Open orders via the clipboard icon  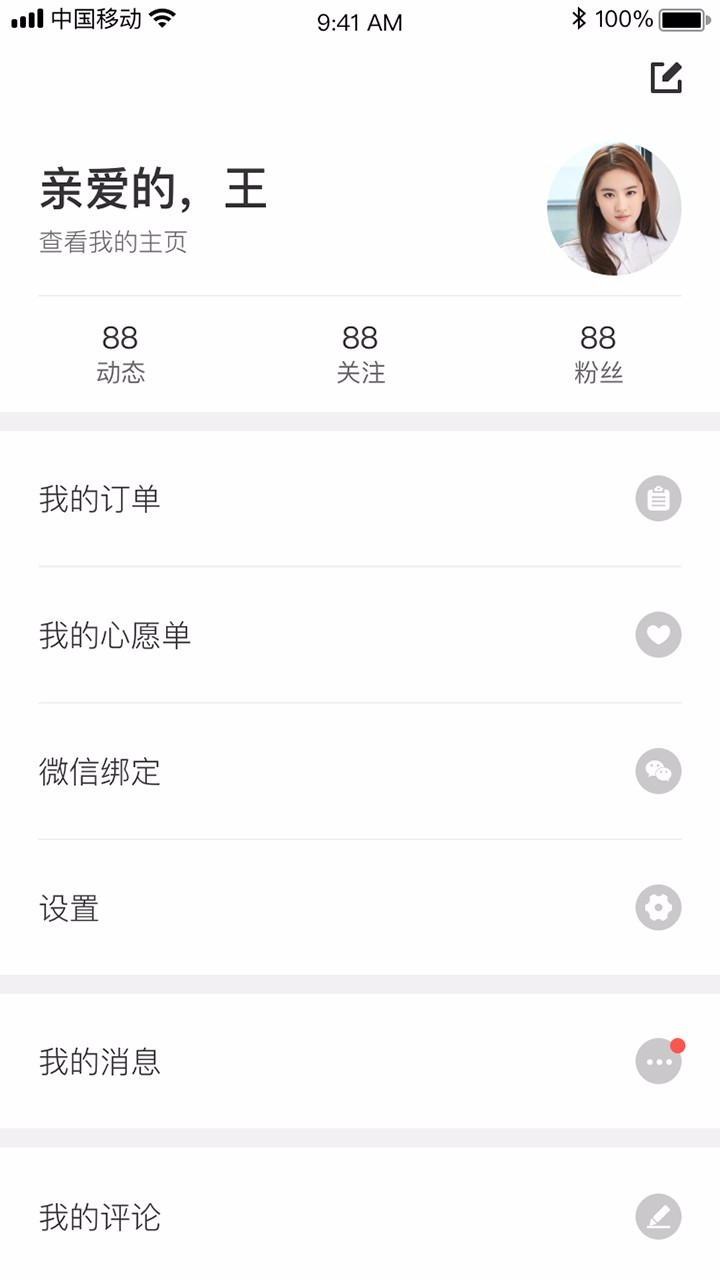658,498
